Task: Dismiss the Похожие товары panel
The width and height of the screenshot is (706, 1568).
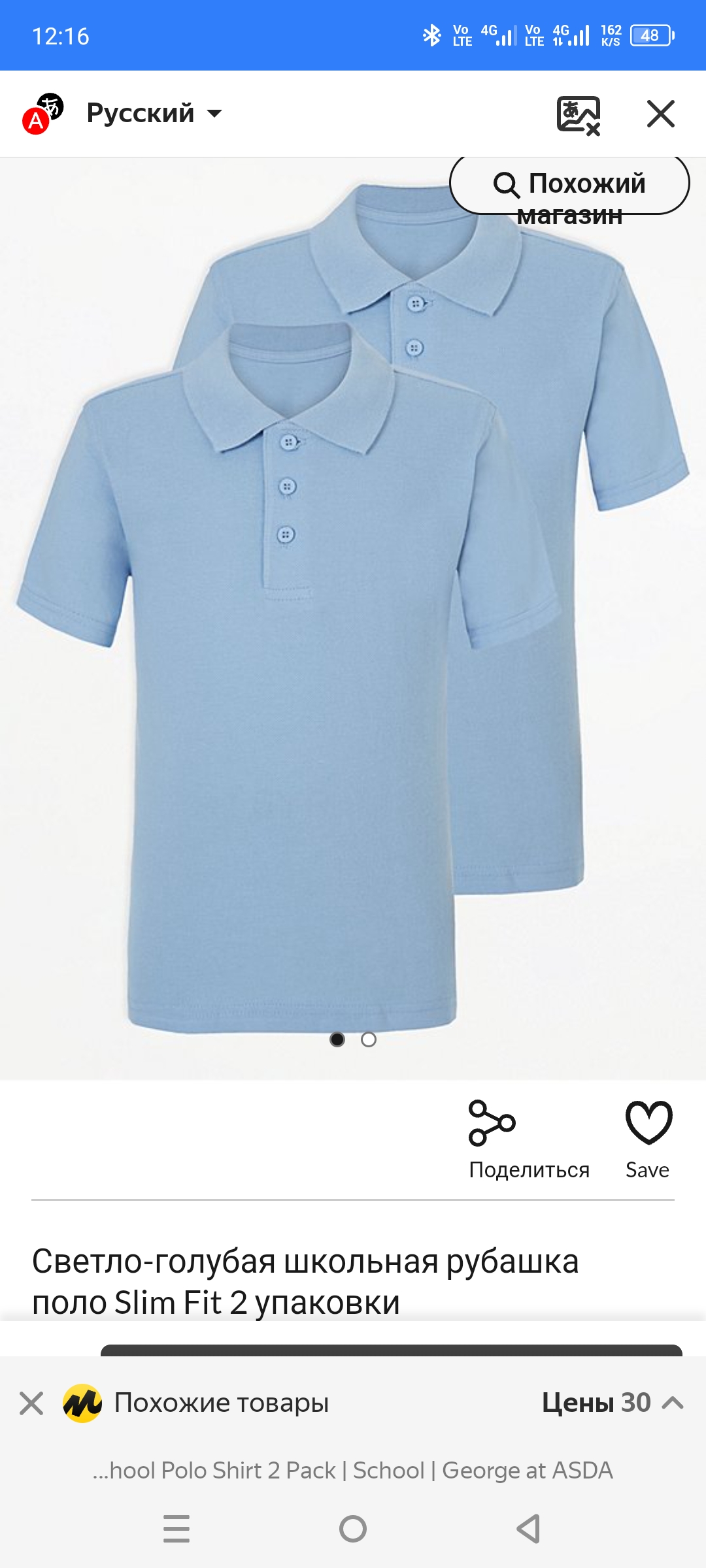Action: (x=31, y=1403)
